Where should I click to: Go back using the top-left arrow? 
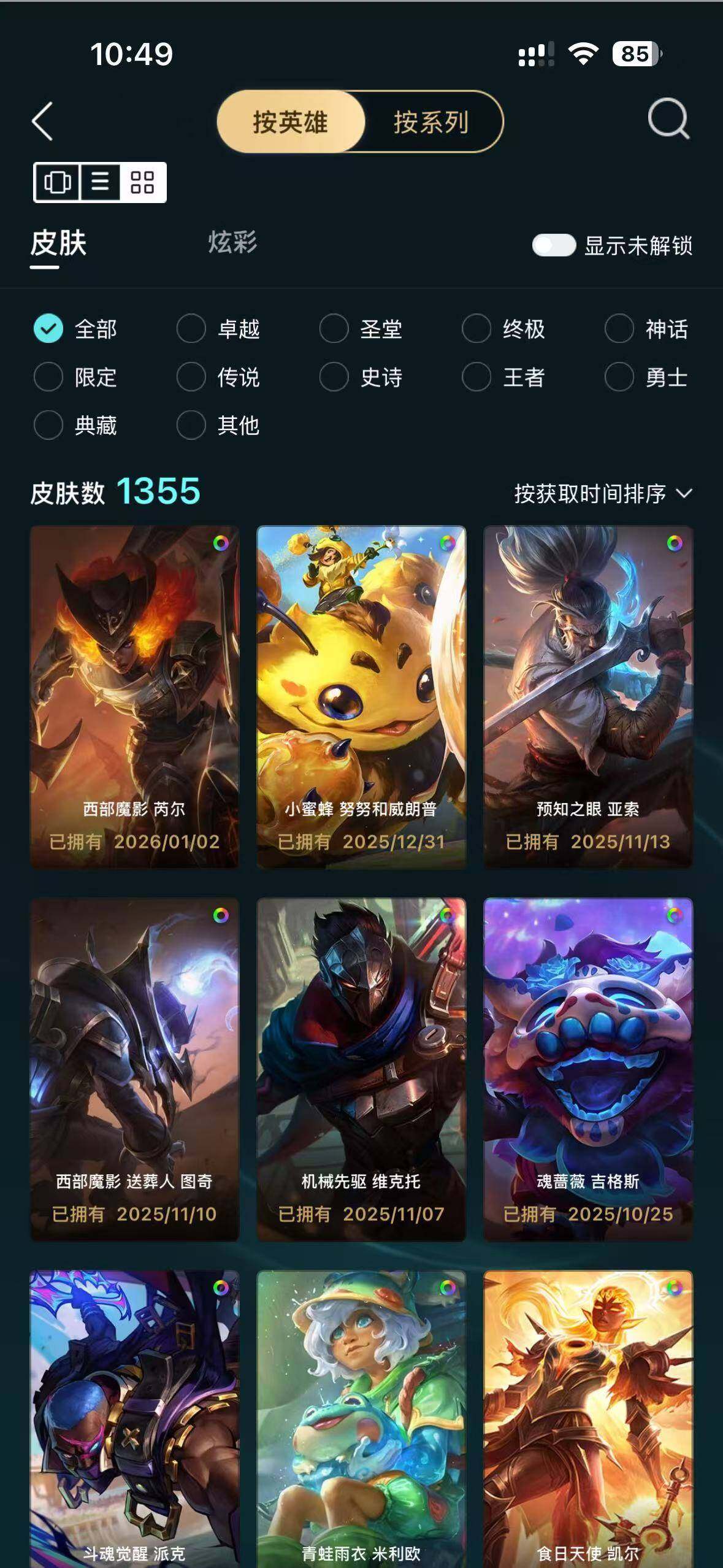coord(43,121)
